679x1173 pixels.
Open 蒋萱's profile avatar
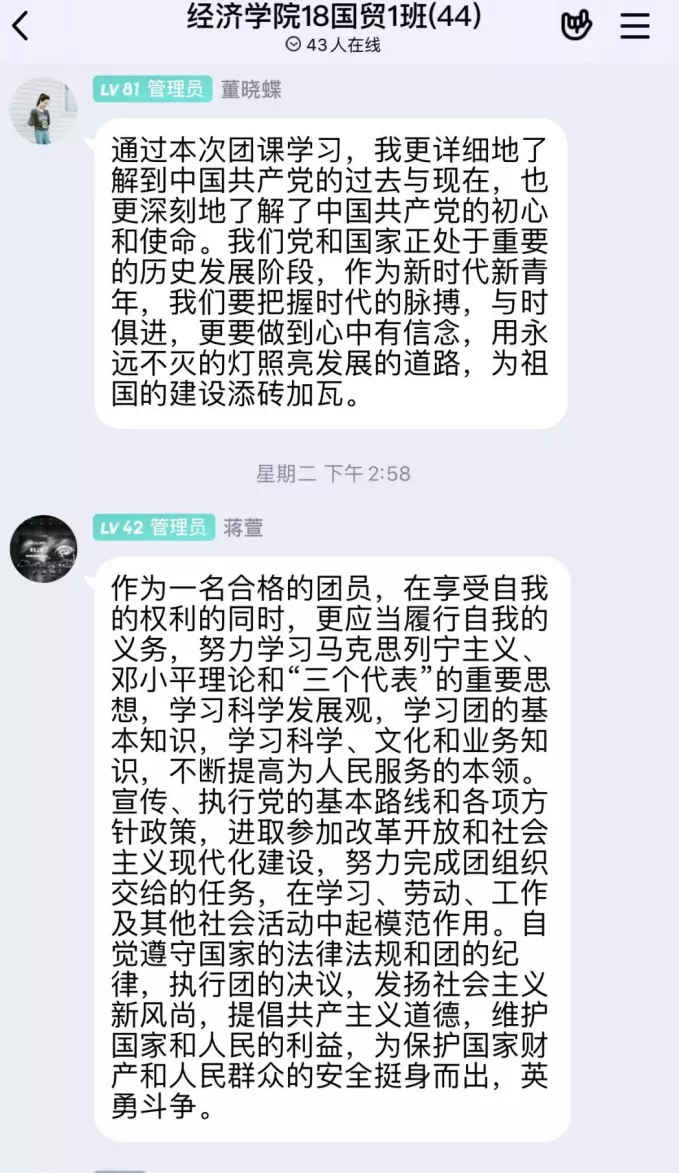(x=44, y=549)
